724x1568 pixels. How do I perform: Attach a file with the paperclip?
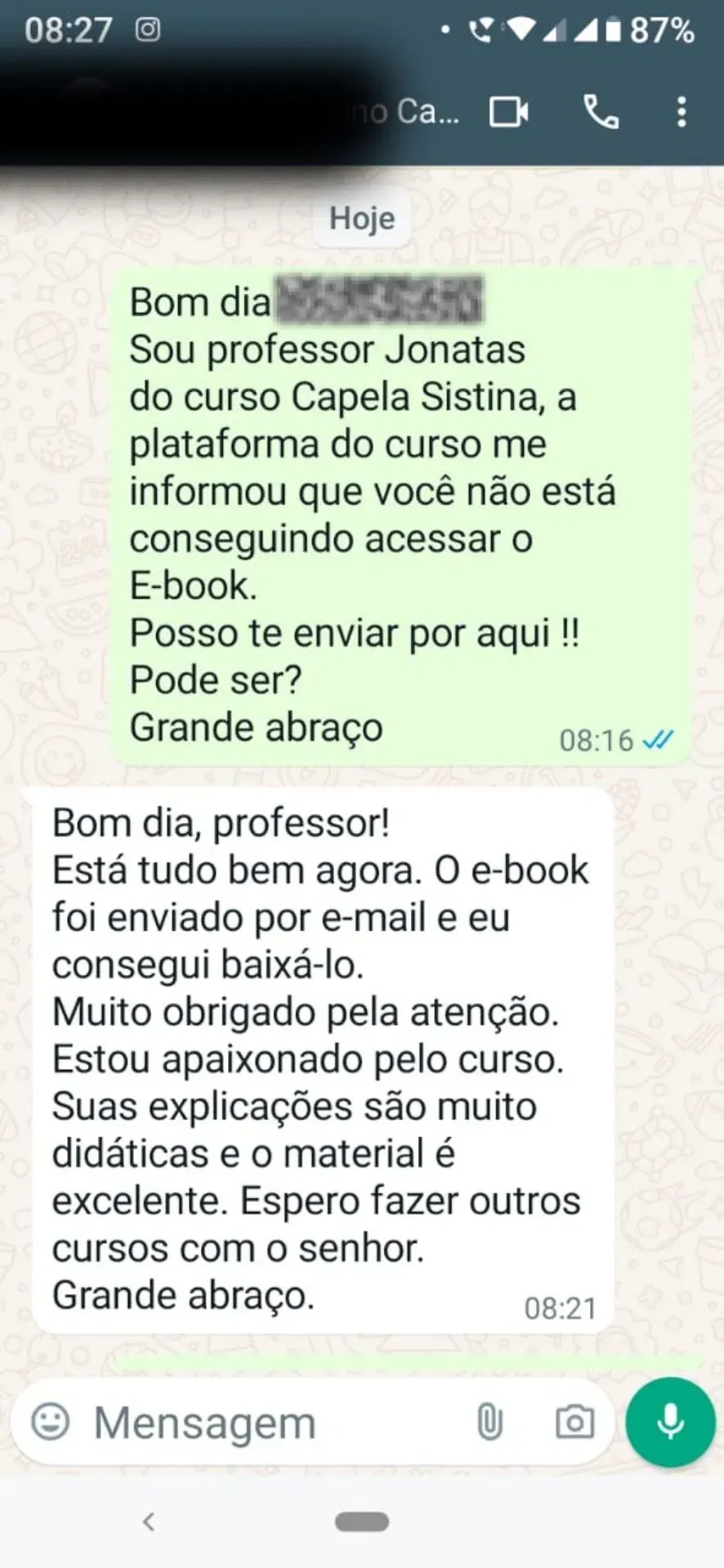(x=489, y=1423)
